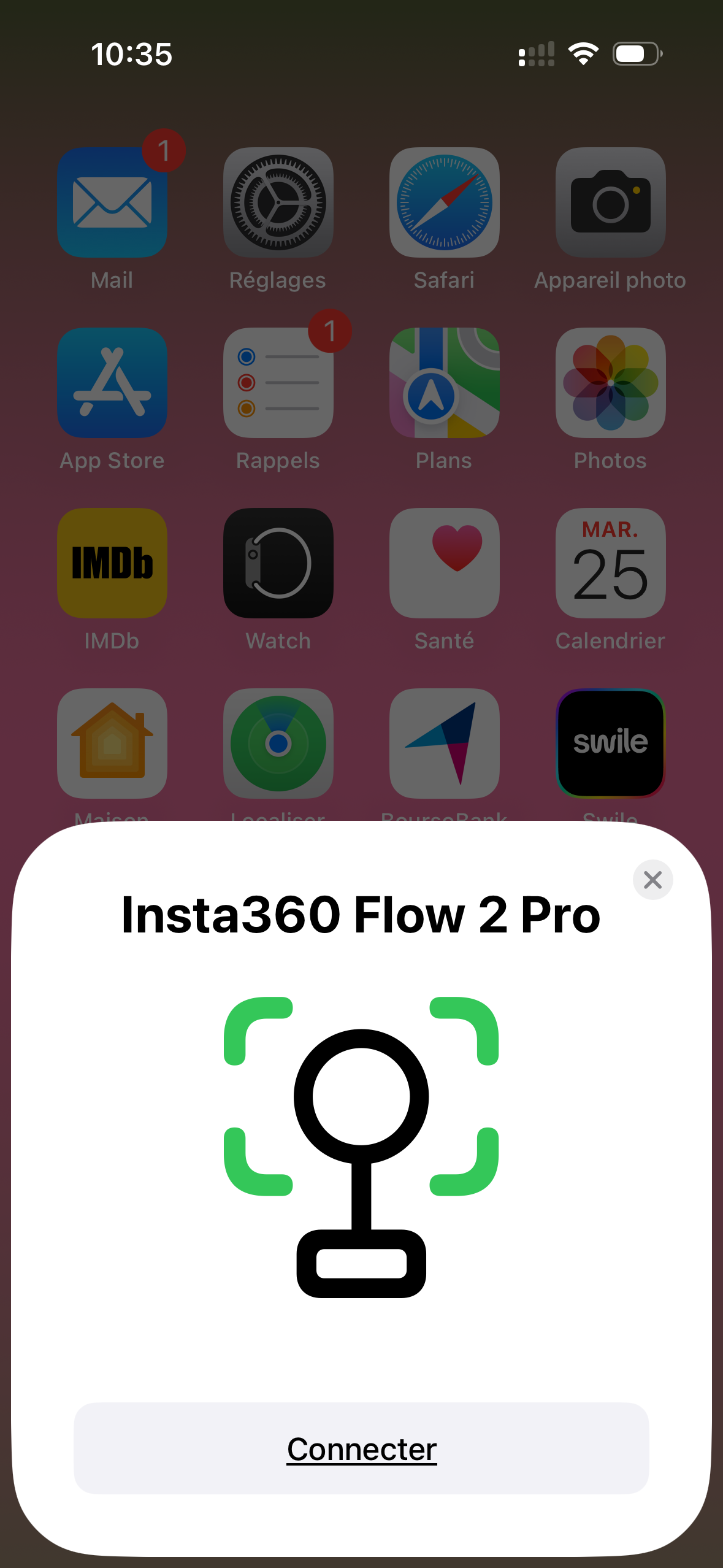
Task: Dismiss the Insta360 Flow 2 Pro popup
Action: pyautogui.click(x=652, y=880)
